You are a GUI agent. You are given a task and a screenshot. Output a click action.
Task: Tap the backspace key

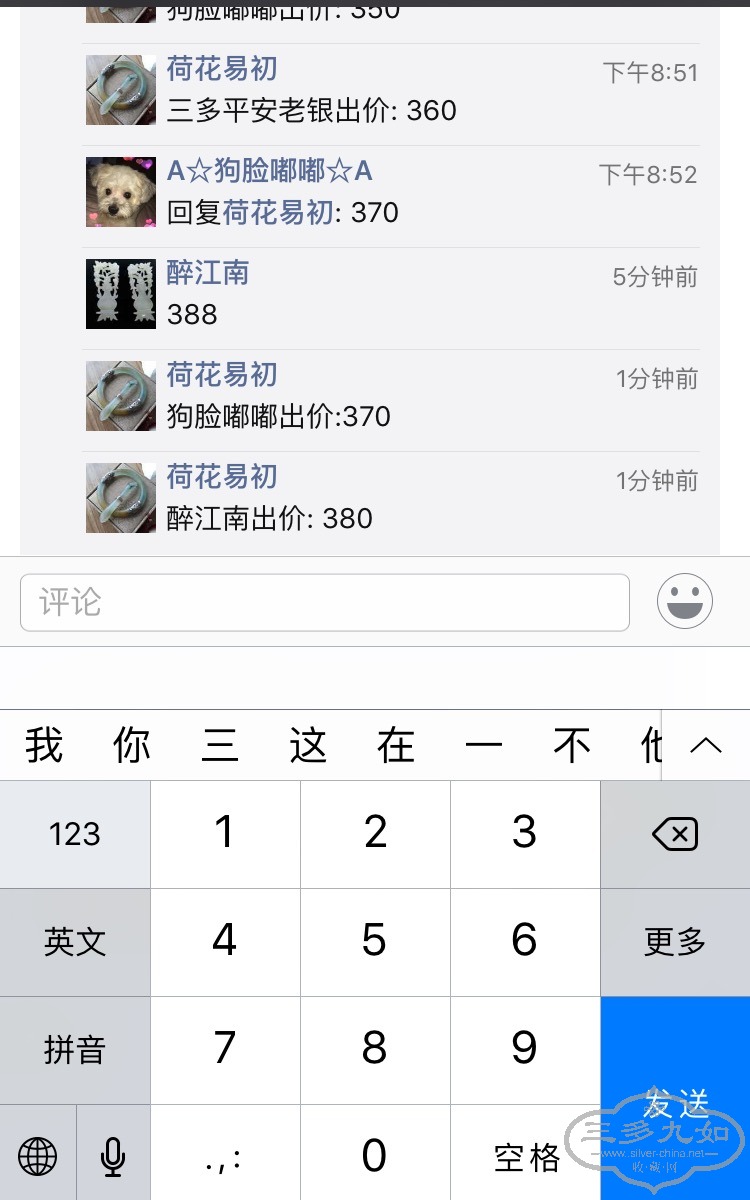coord(675,834)
